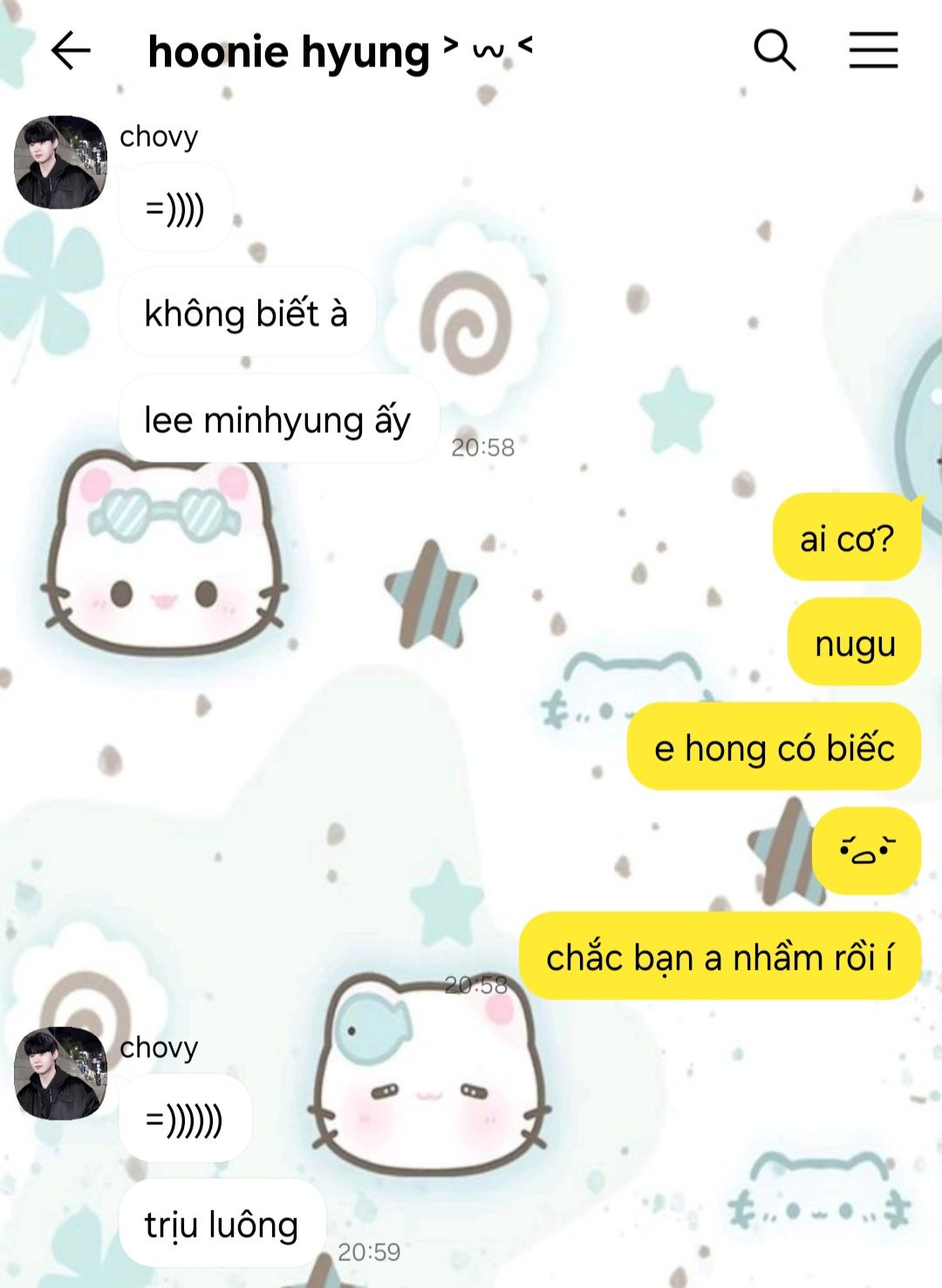942x1288 pixels.
Task: Open the chat menu hamburger icon
Action: [873, 51]
